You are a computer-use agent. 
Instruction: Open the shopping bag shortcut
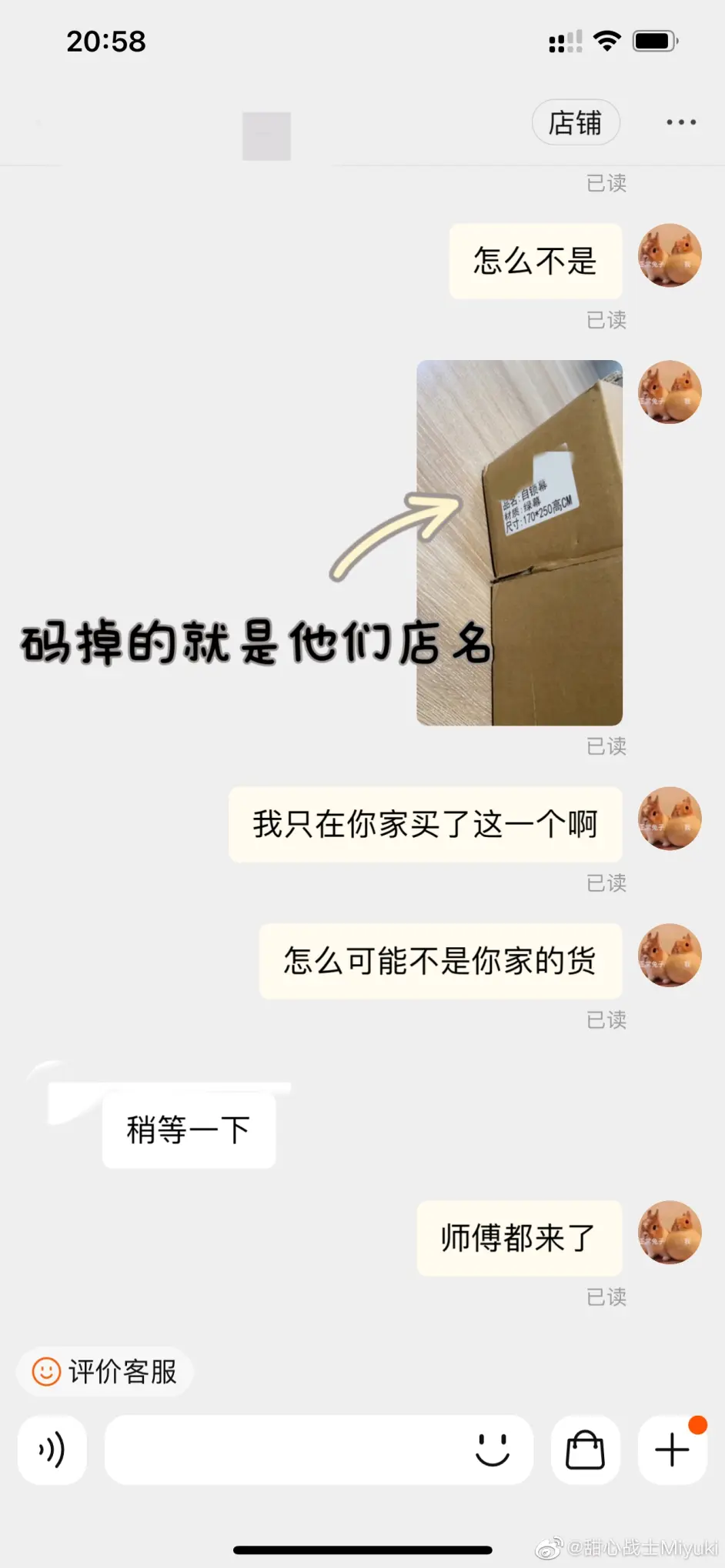585,1450
